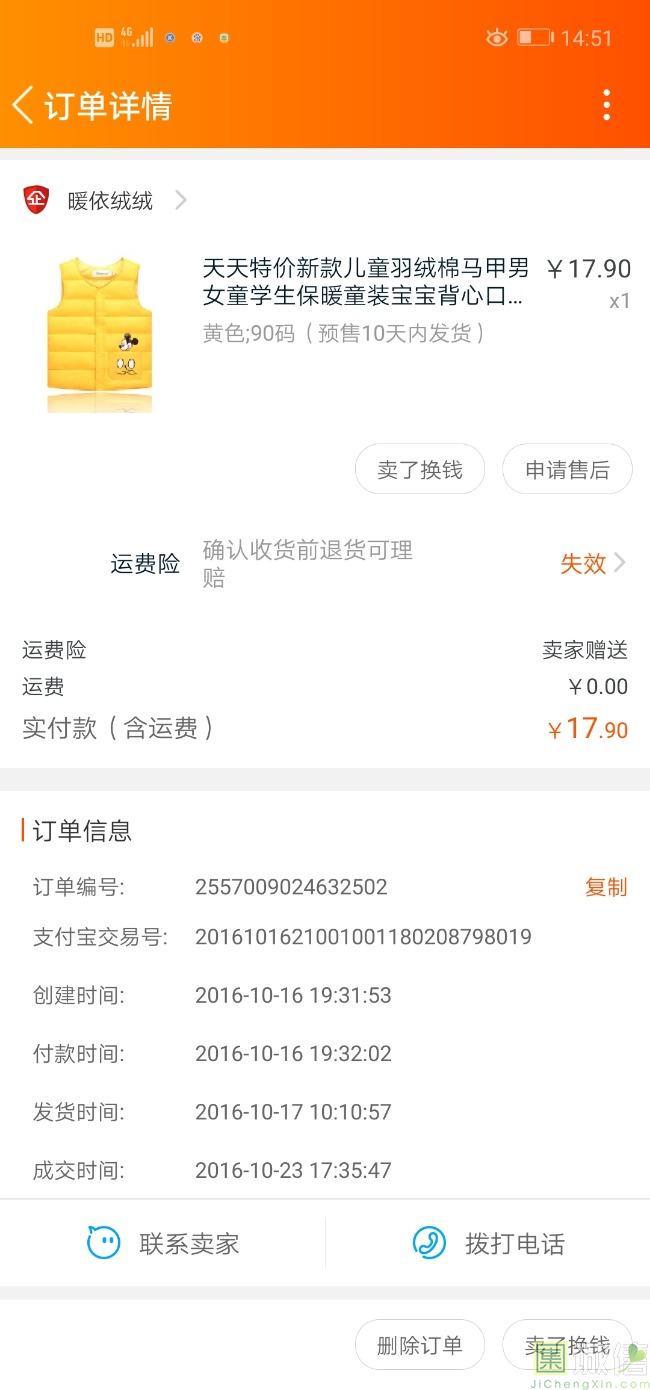The height and width of the screenshot is (1390, 650).
Task: Open the 暖依绒绒 shop page
Action: pyautogui.click(x=110, y=201)
